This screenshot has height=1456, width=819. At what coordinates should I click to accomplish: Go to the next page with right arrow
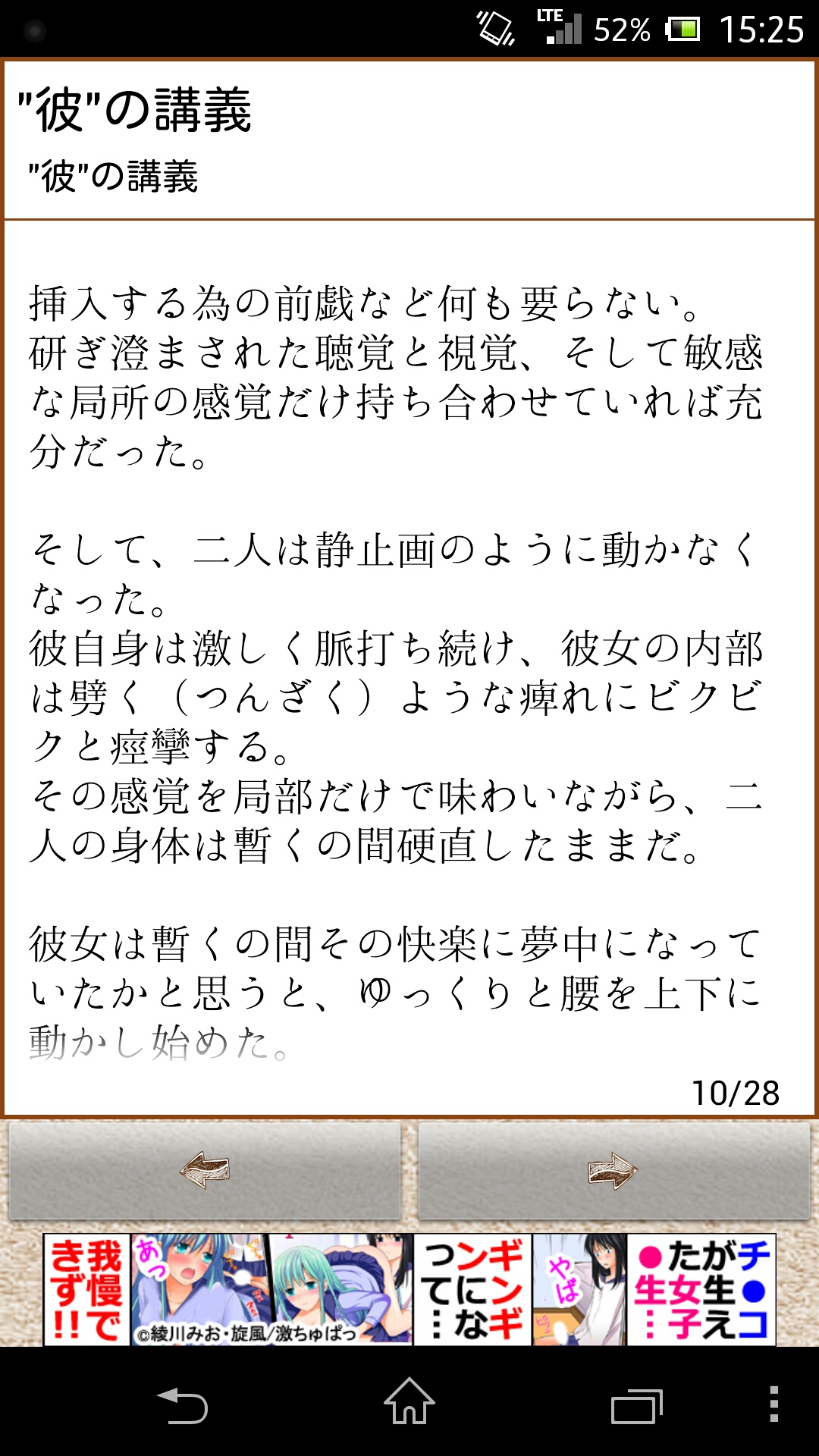[613, 1170]
